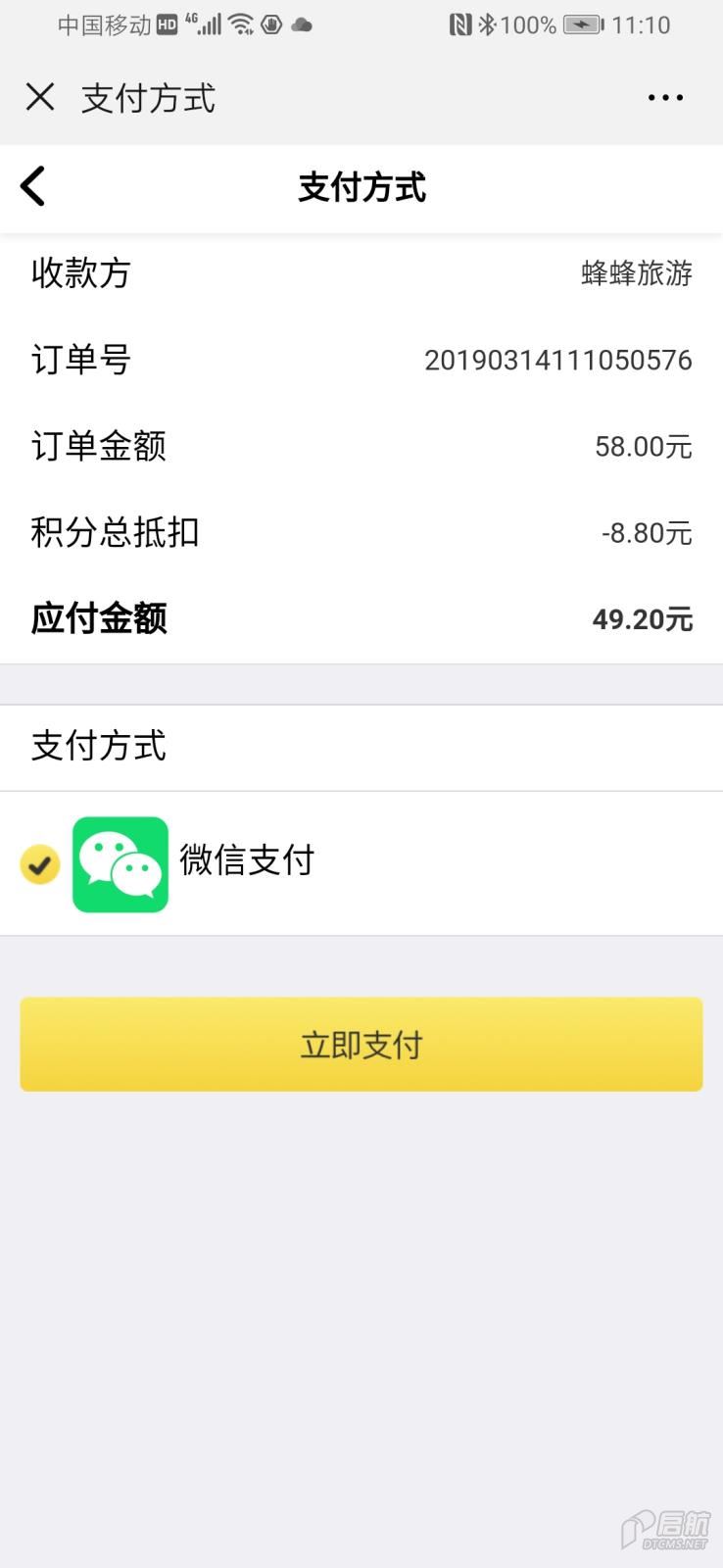Screen dimensions: 723x1568
Task: Tap the 立即支付 button
Action: click(361, 1045)
